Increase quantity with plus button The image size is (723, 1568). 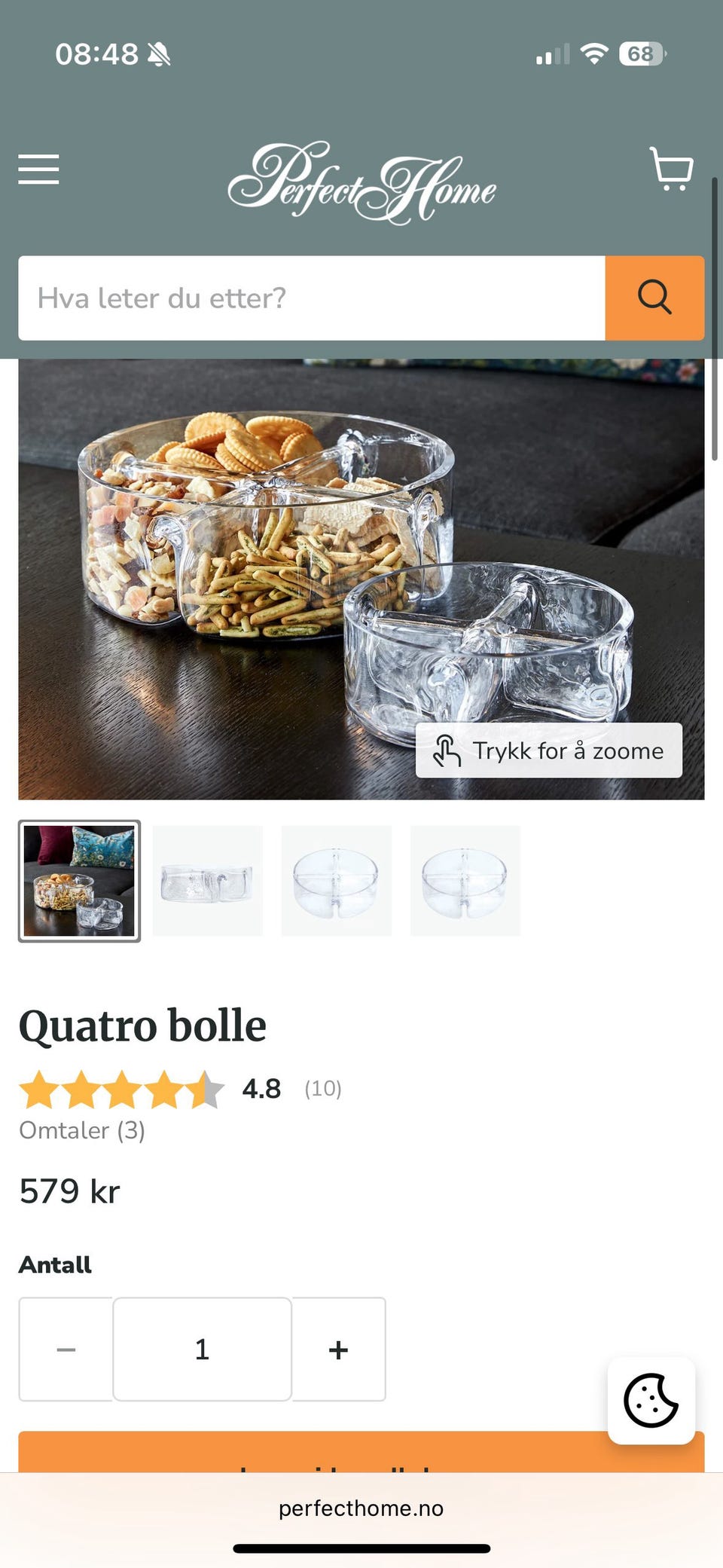click(339, 1349)
